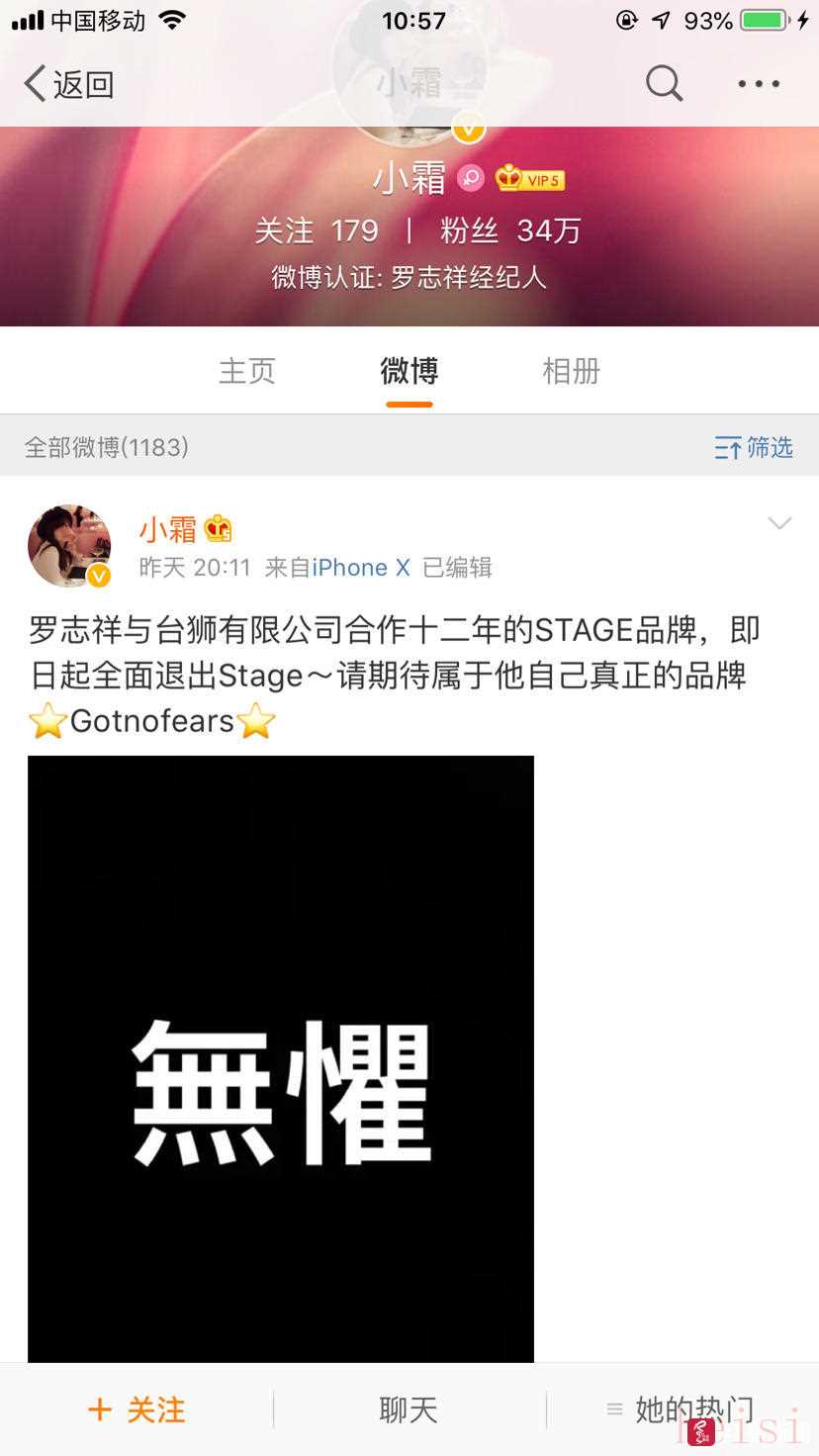Expand the post's dropdown arrow
This screenshot has width=819, height=1456.
[x=779, y=523]
